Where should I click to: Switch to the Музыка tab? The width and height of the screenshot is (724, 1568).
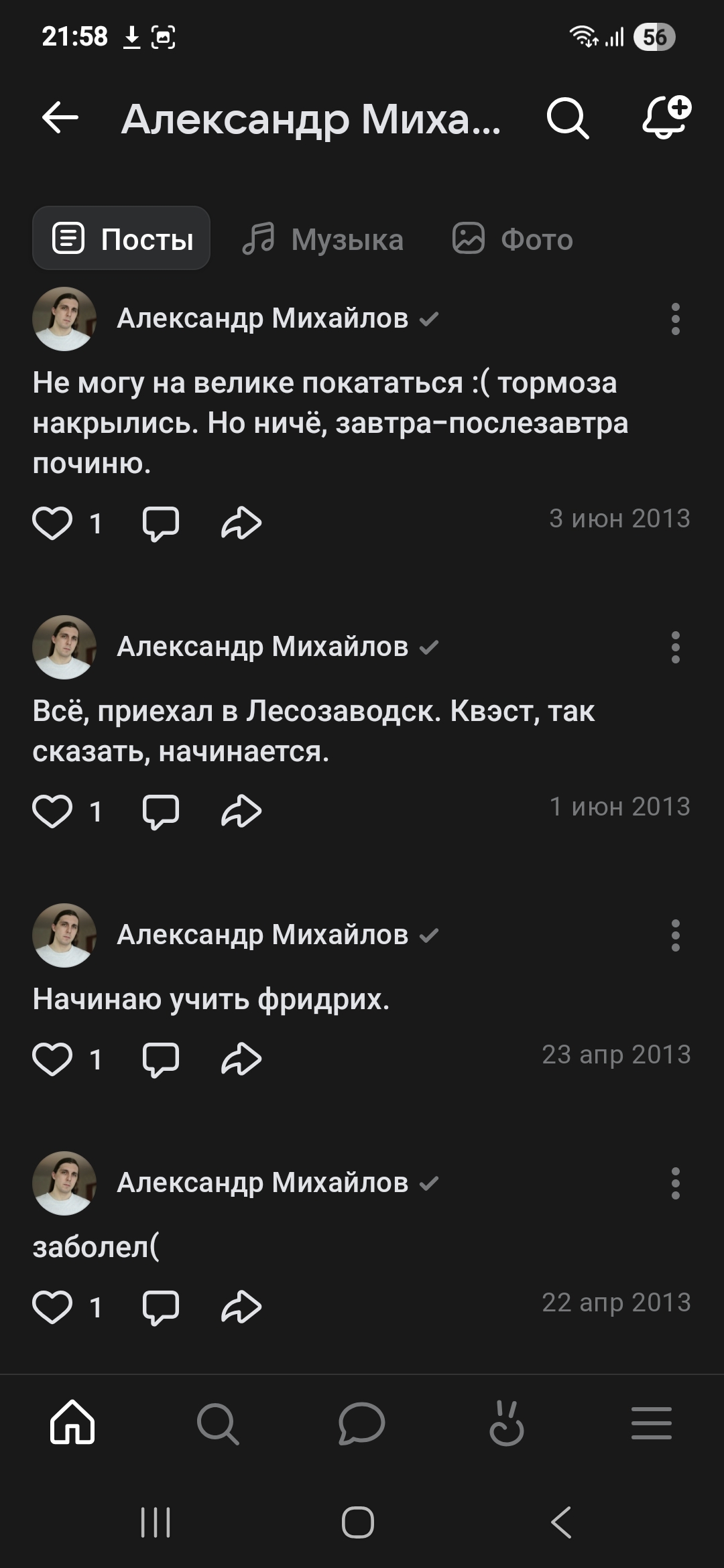(323, 239)
